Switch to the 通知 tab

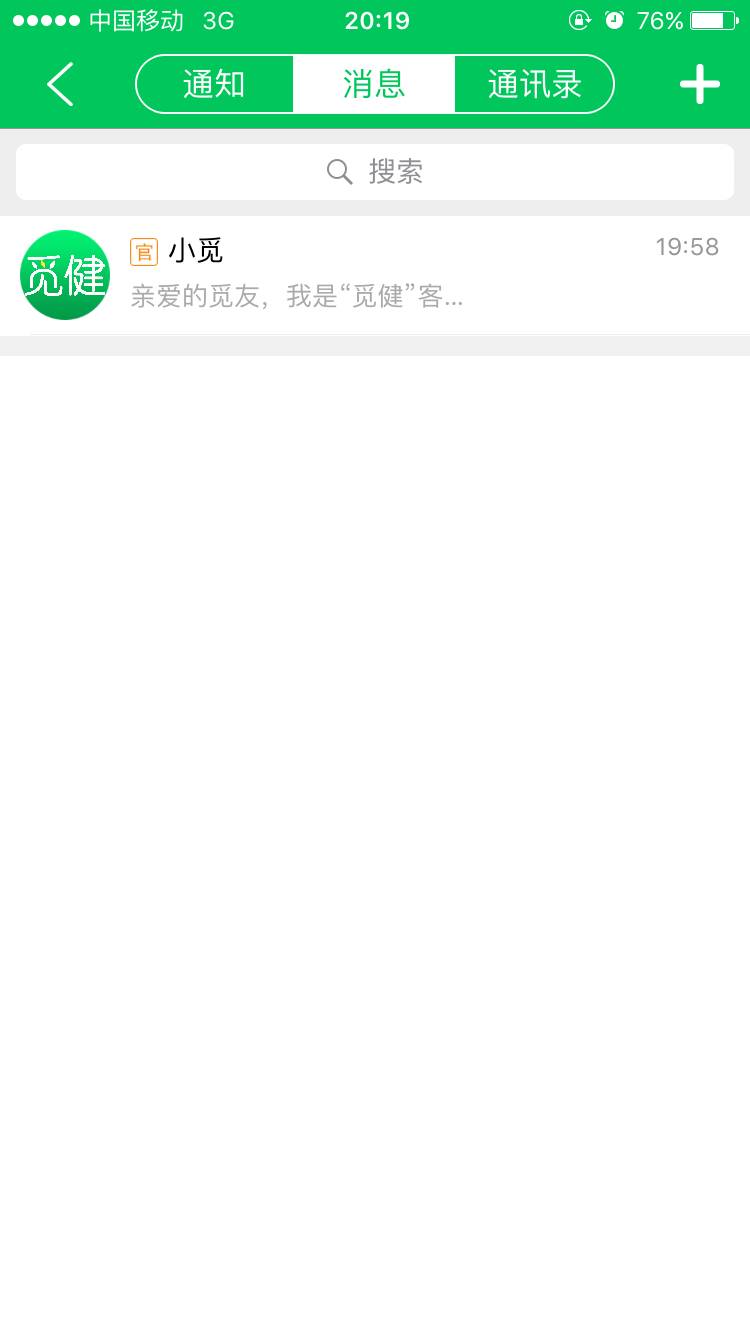(214, 84)
